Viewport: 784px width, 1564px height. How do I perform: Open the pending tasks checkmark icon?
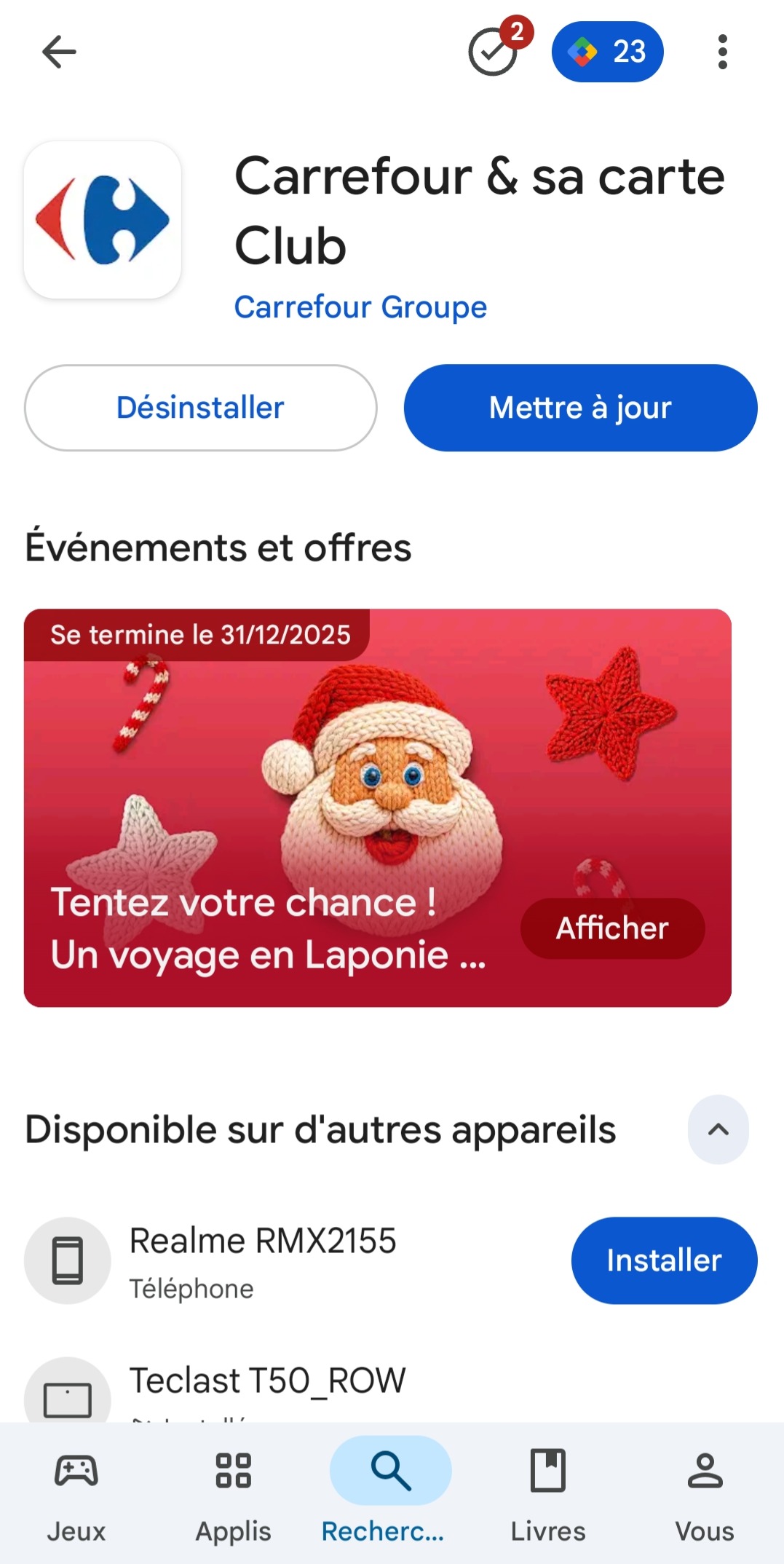click(x=494, y=52)
